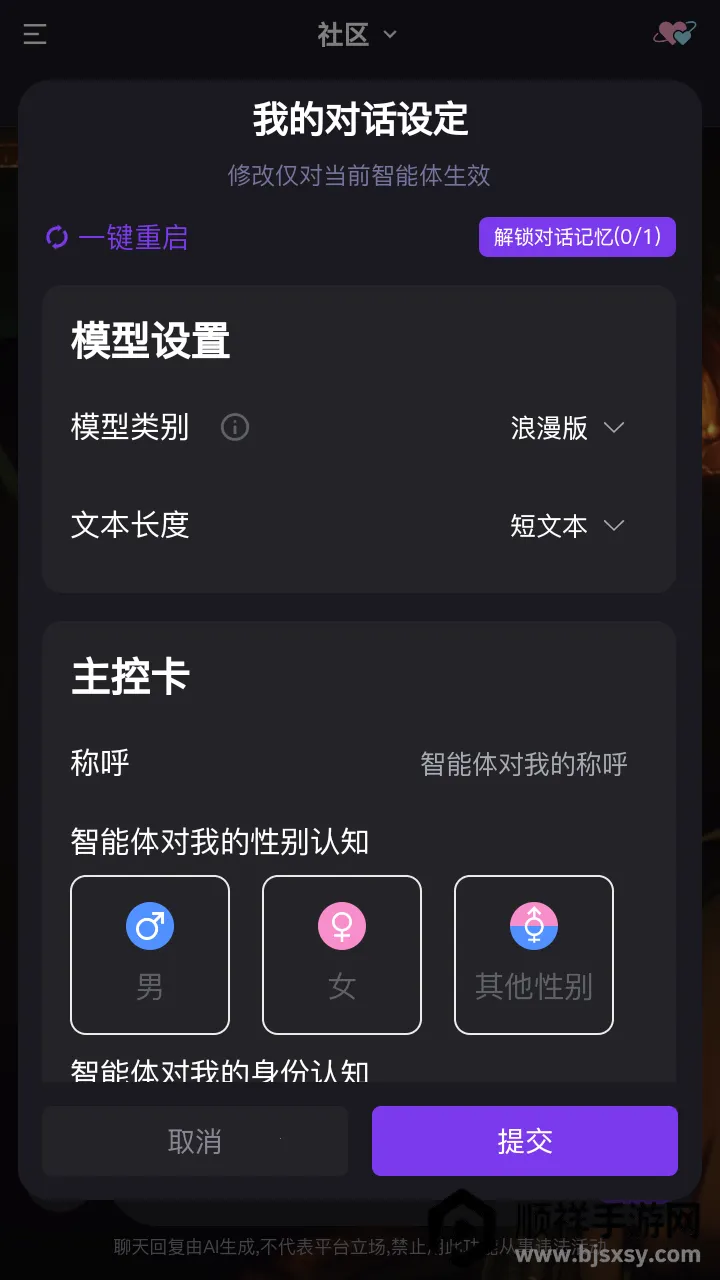Tap 解锁对话记忆(0/1) button
Viewport: 720px width, 1280px height.
(x=577, y=237)
